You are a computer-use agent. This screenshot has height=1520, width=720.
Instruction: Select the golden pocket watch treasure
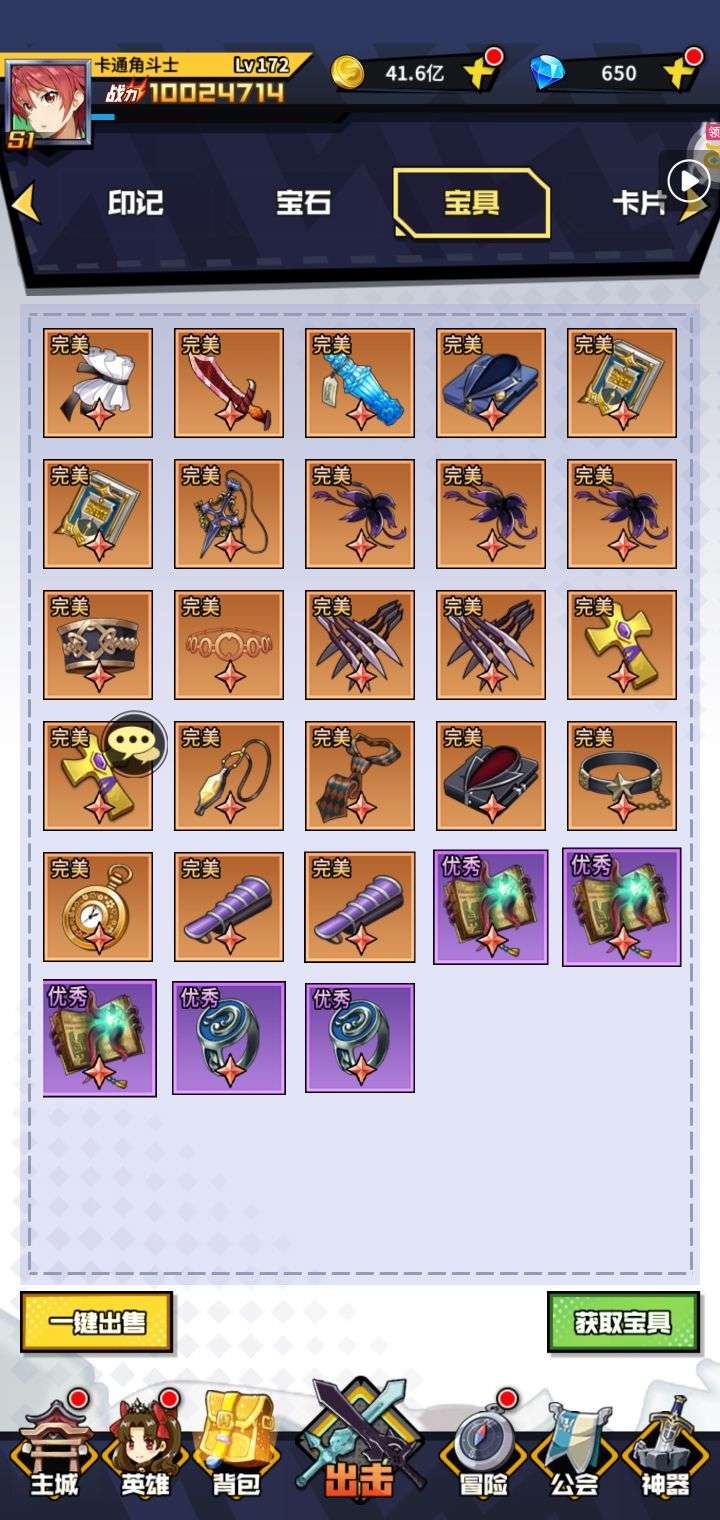(x=98, y=907)
